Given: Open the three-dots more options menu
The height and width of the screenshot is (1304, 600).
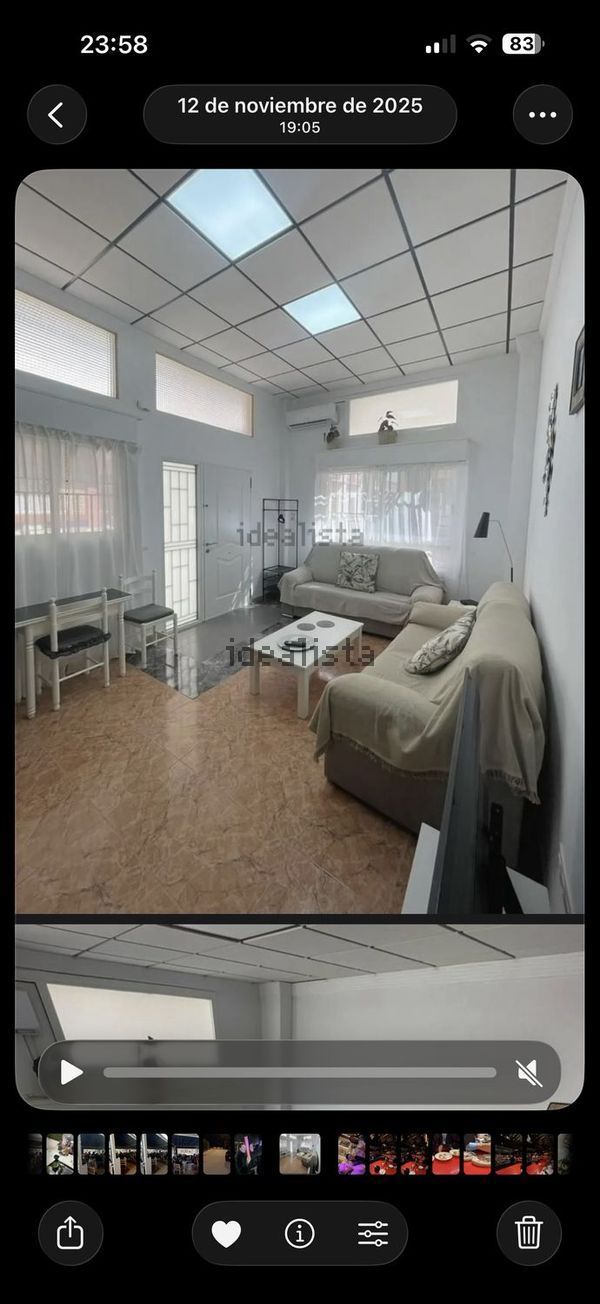Looking at the screenshot, I should tap(542, 115).
